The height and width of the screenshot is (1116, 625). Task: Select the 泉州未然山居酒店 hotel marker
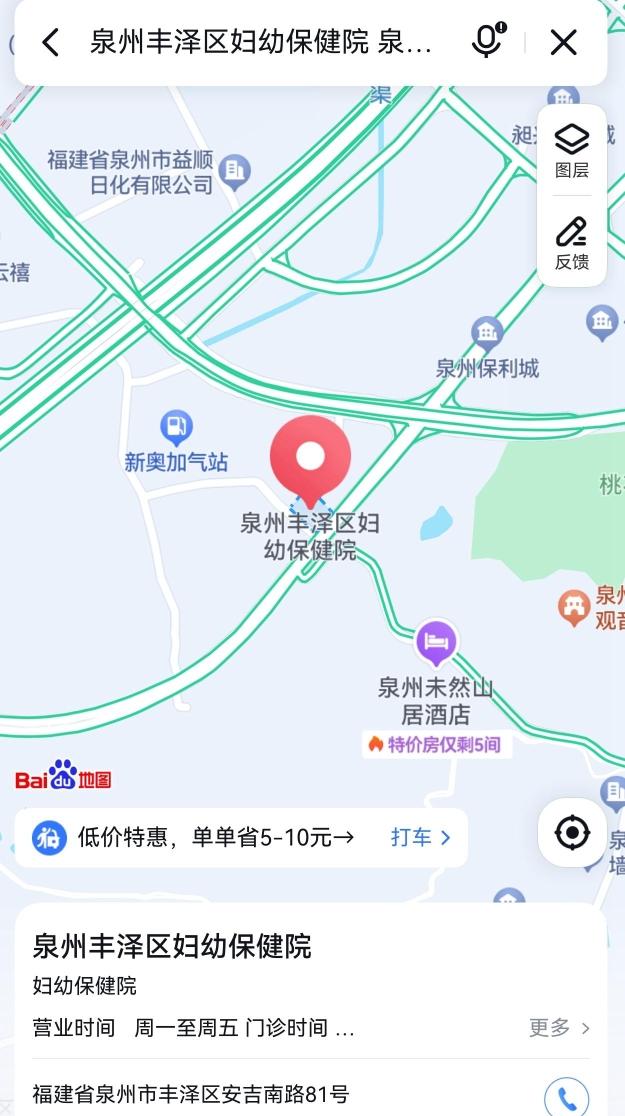436,643
